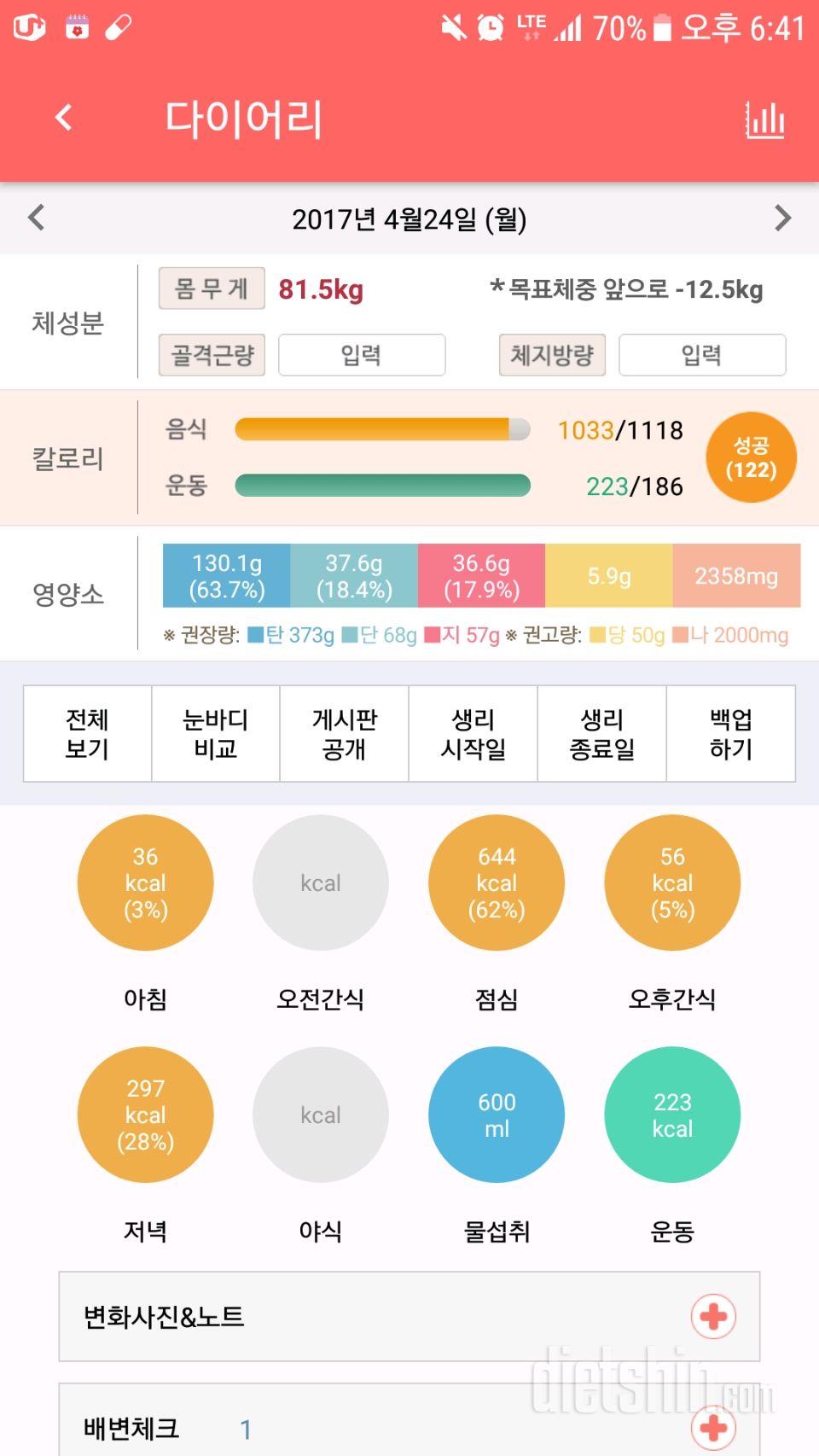Viewport: 819px width, 1456px height.
Task: Open the statistics chart icon
Action: [764, 120]
